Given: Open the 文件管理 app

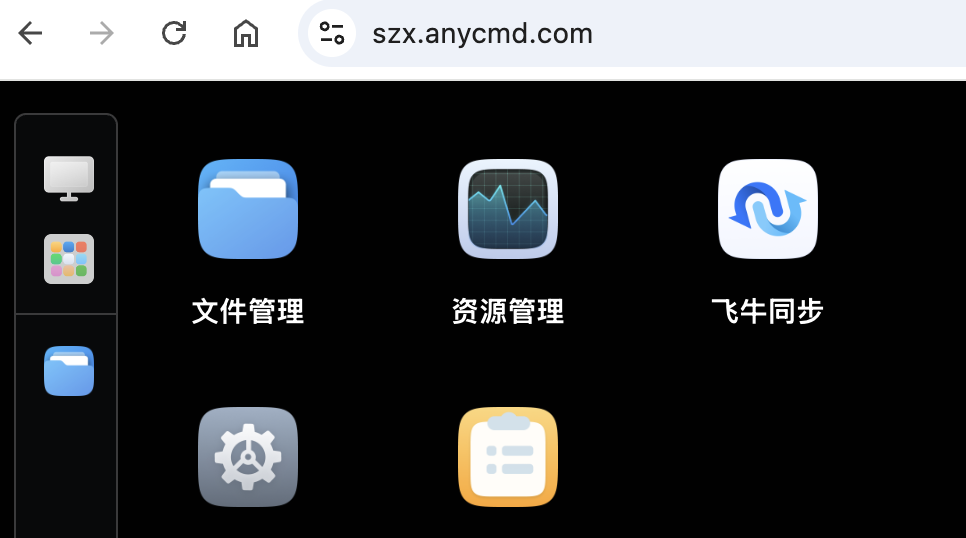Looking at the screenshot, I should pyautogui.click(x=248, y=210).
